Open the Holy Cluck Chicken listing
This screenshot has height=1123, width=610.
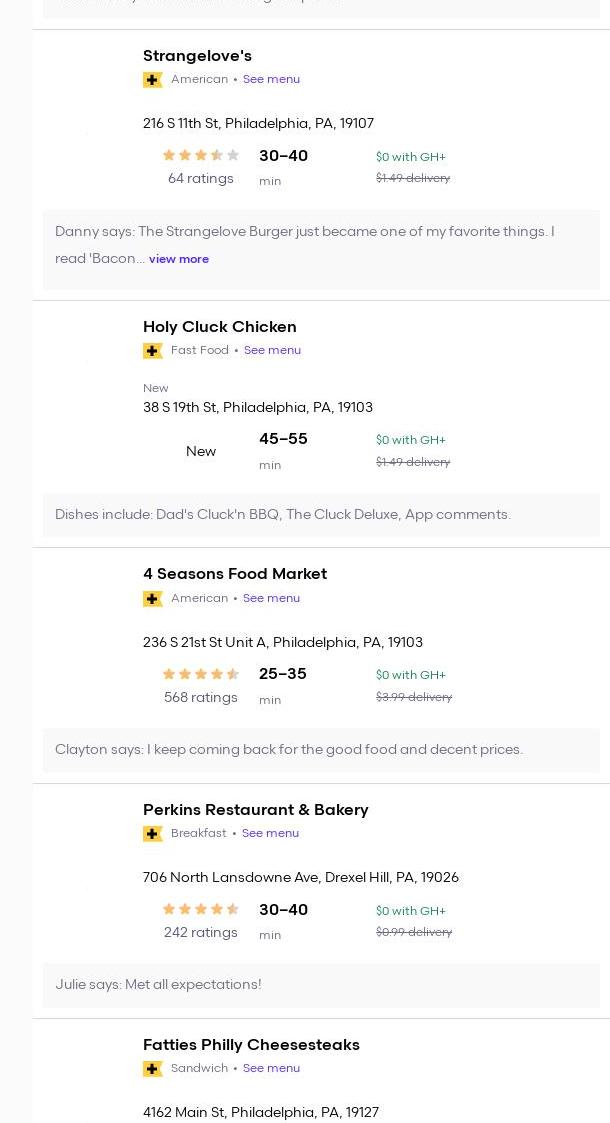pyautogui.click(x=219, y=327)
